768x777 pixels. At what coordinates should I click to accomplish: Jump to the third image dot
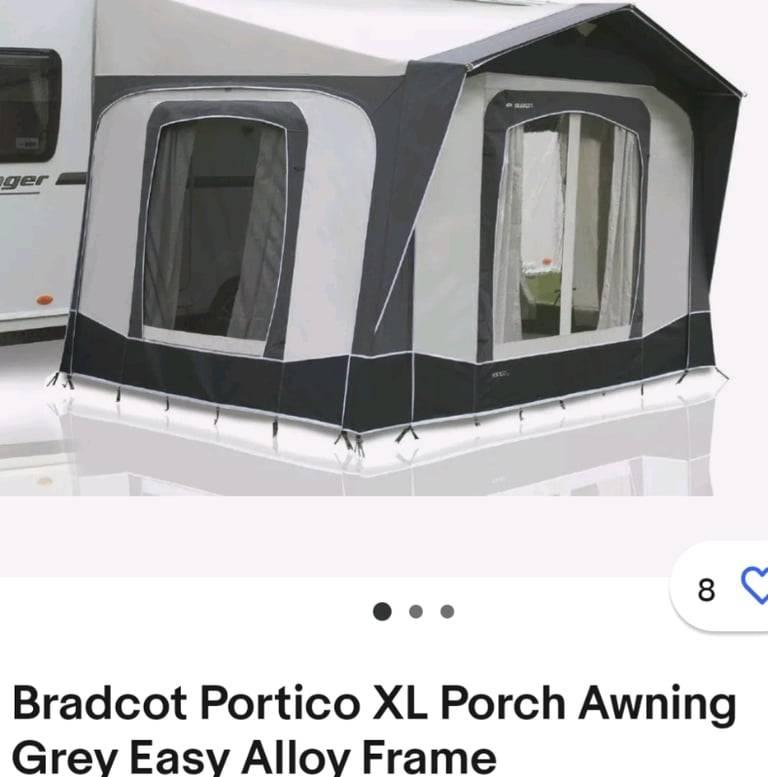[x=447, y=611]
